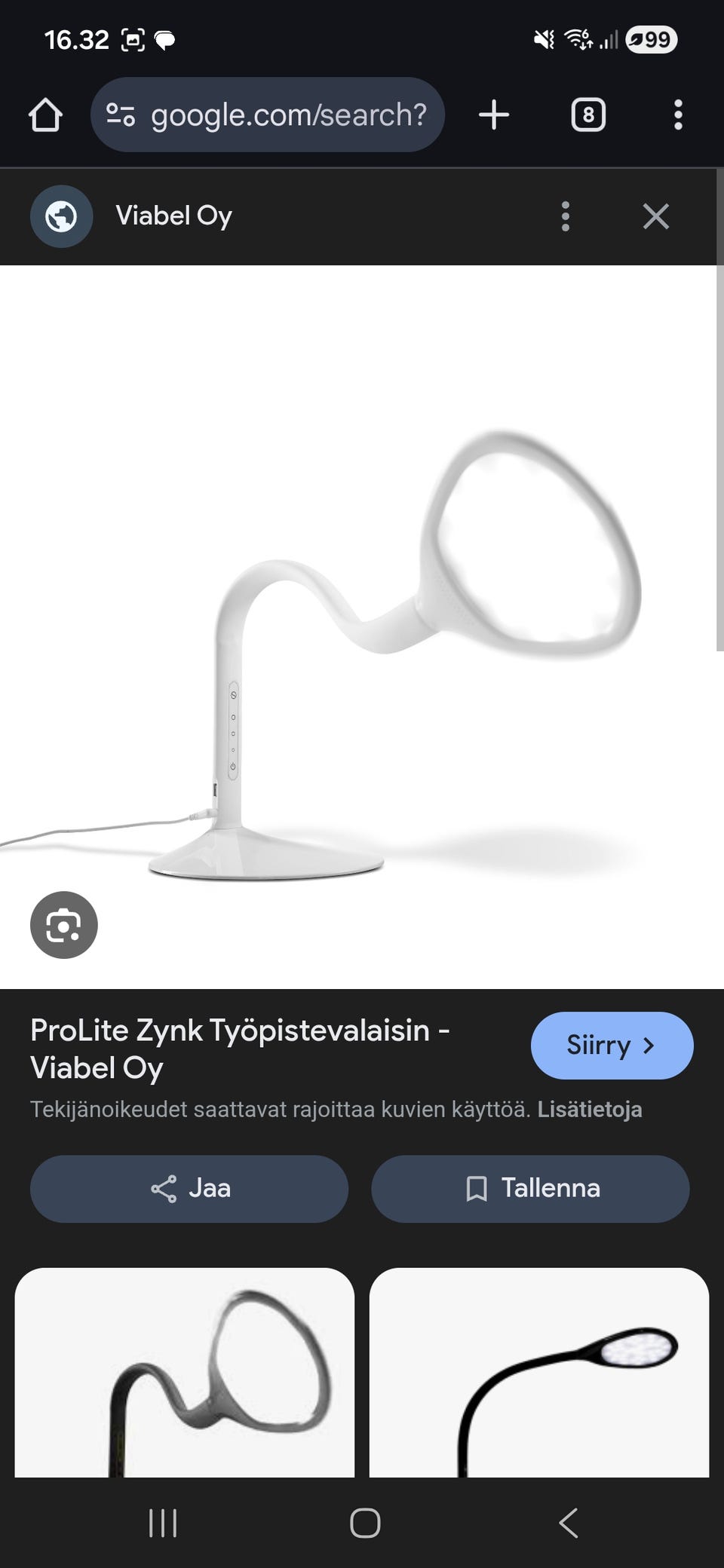Dismiss the Viabel Oy image viewer
This screenshot has width=724, height=1568.
(655, 216)
